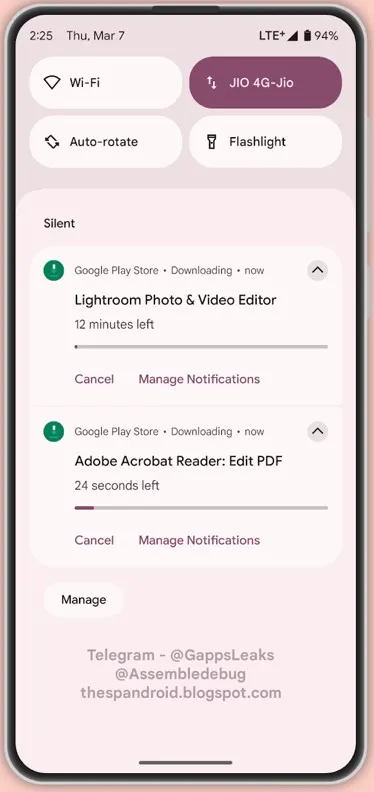The width and height of the screenshot is (374, 792).
Task: Open Manage Notifications under the Lightroom download
Action: click(x=199, y=379)
